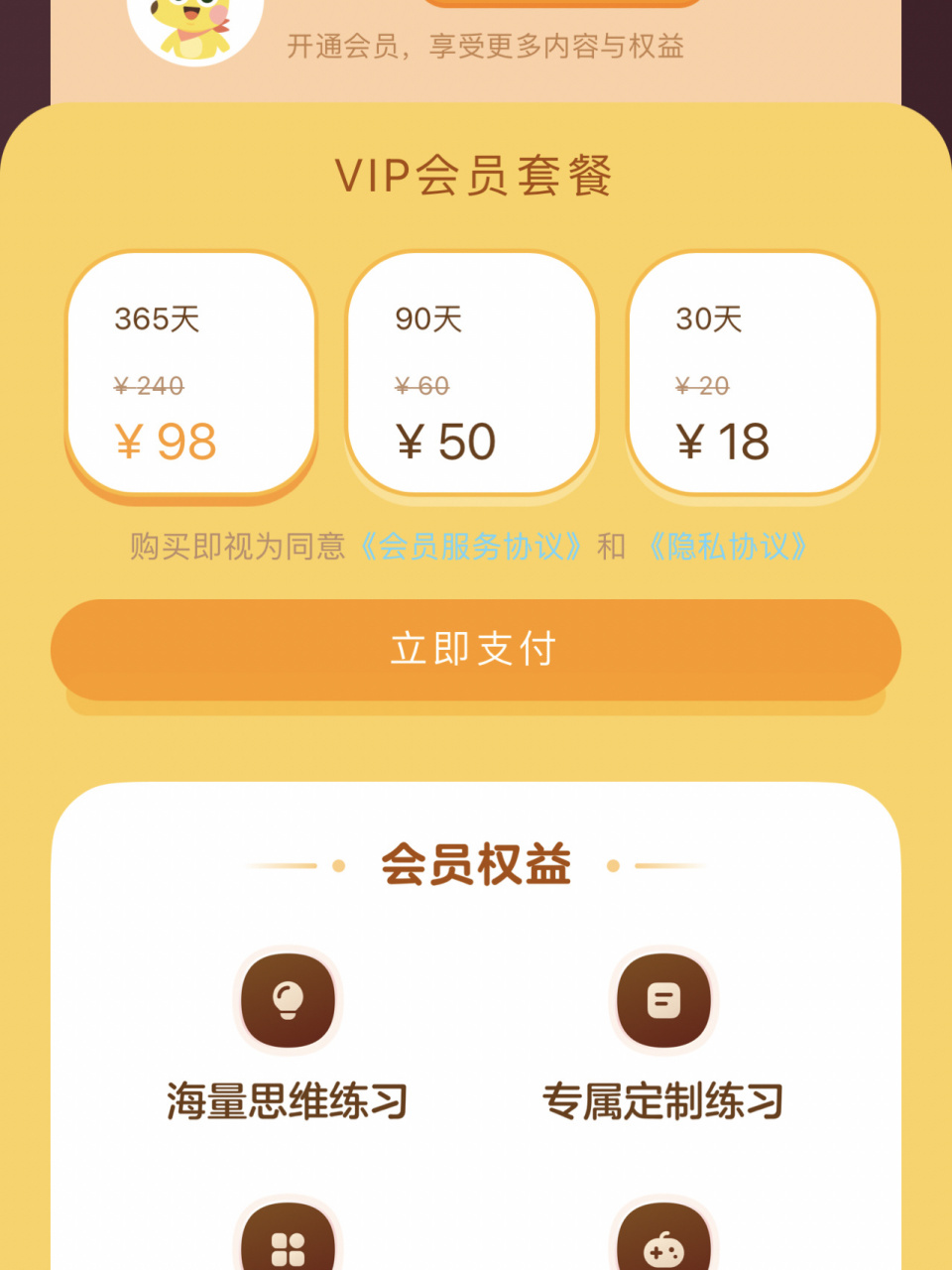The height and width of the screenshot is (1270, 952).
Task: Tap the 立即支付 payment button
Action: pos(476,647)
